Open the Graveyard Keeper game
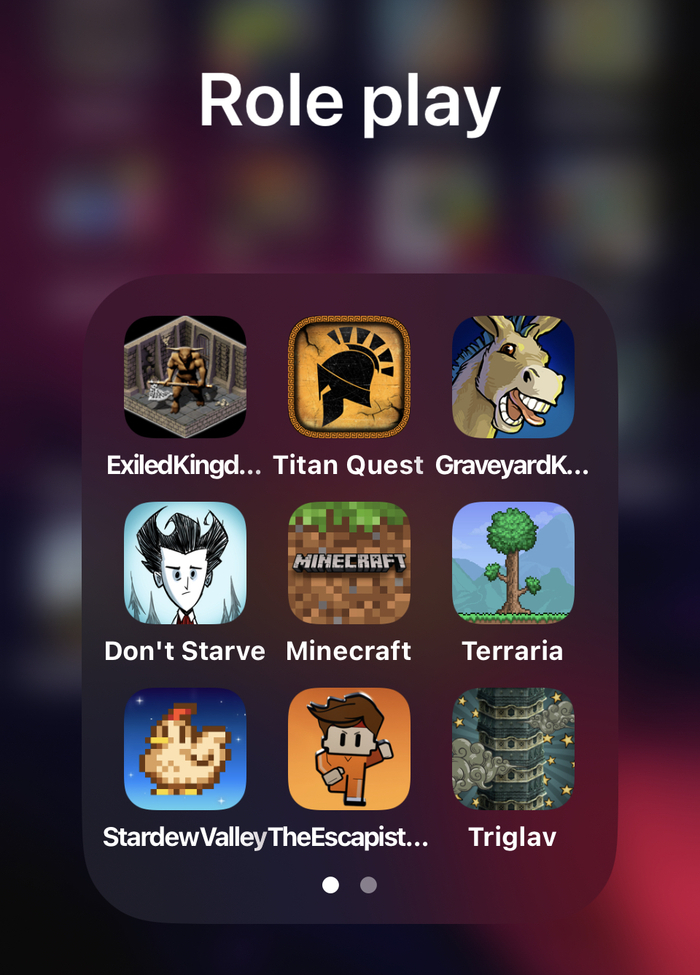Screen dimensions: 700x975 pos(513,377)
